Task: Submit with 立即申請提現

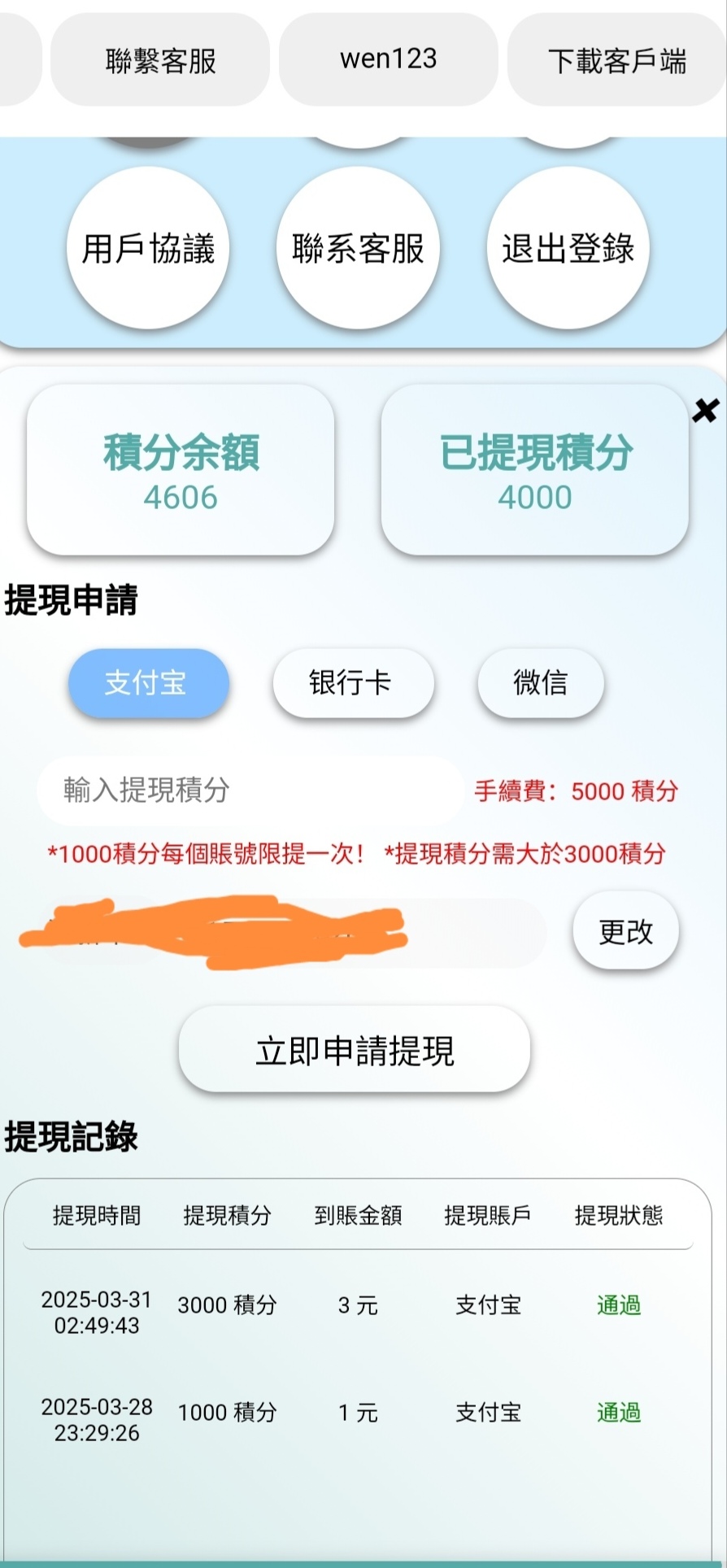Action: (x=355, y=1050)
